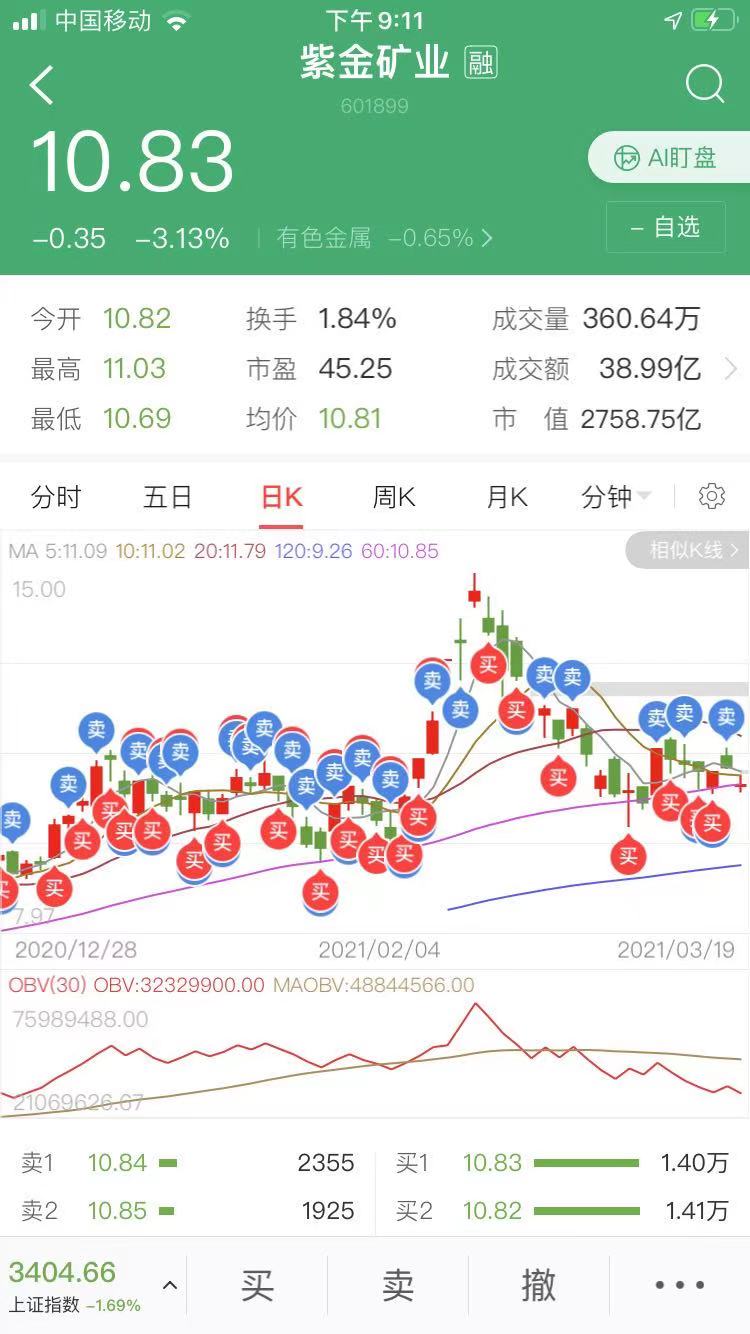
Task: Expand more quote details via the chevron beside 成交额
Action: tap(730, 369)
